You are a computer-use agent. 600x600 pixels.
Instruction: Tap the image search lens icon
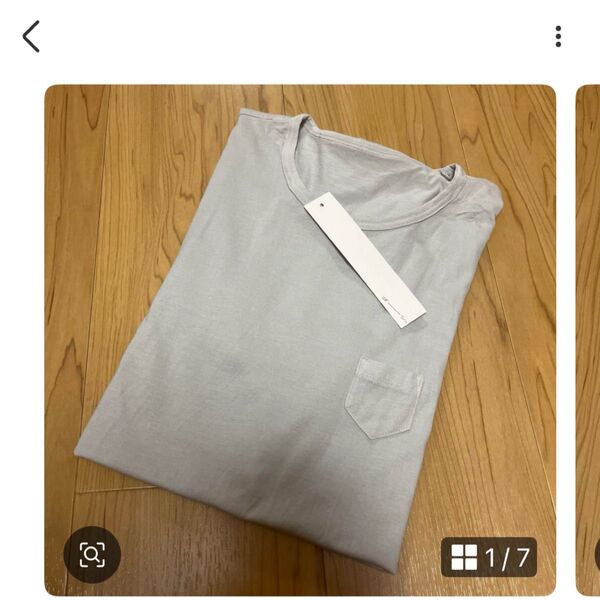click(x=92, y=555)
